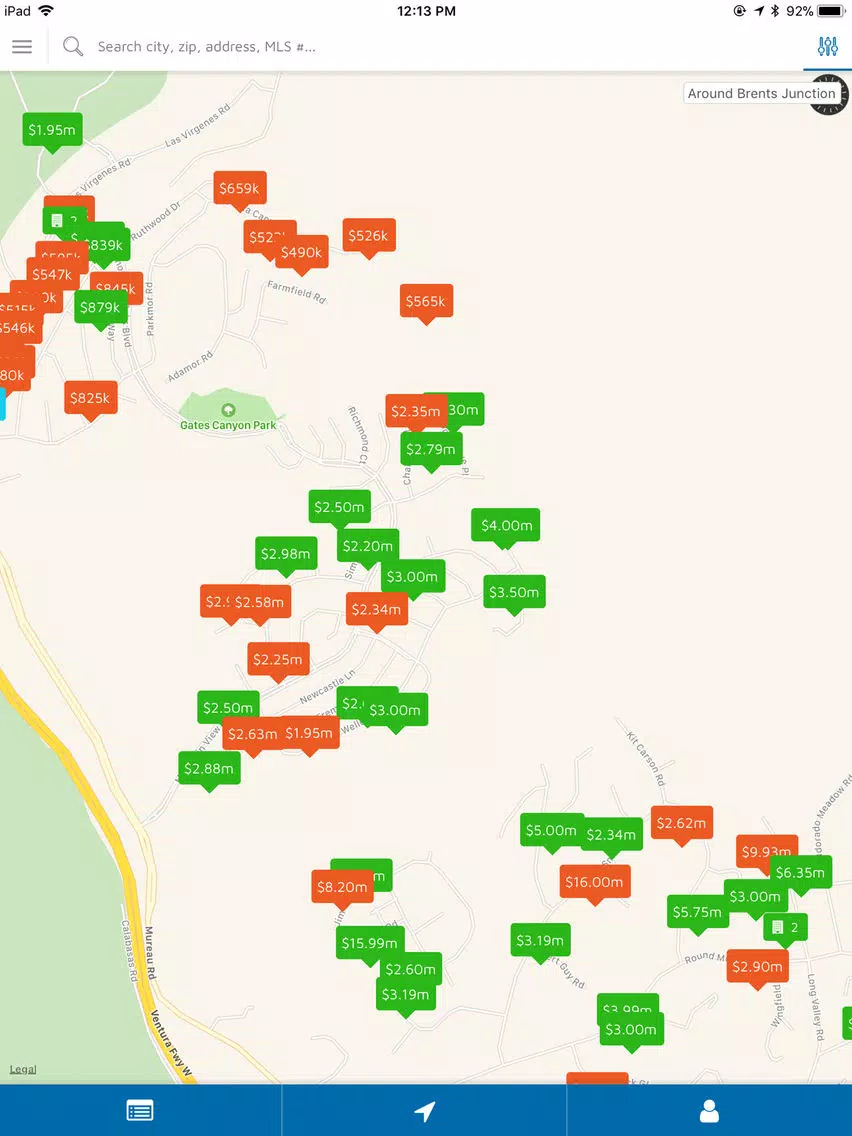Viewport: 852px width, 1136px height.
Task: Select the $2.98m property pin
Action: tap(285, 554)
